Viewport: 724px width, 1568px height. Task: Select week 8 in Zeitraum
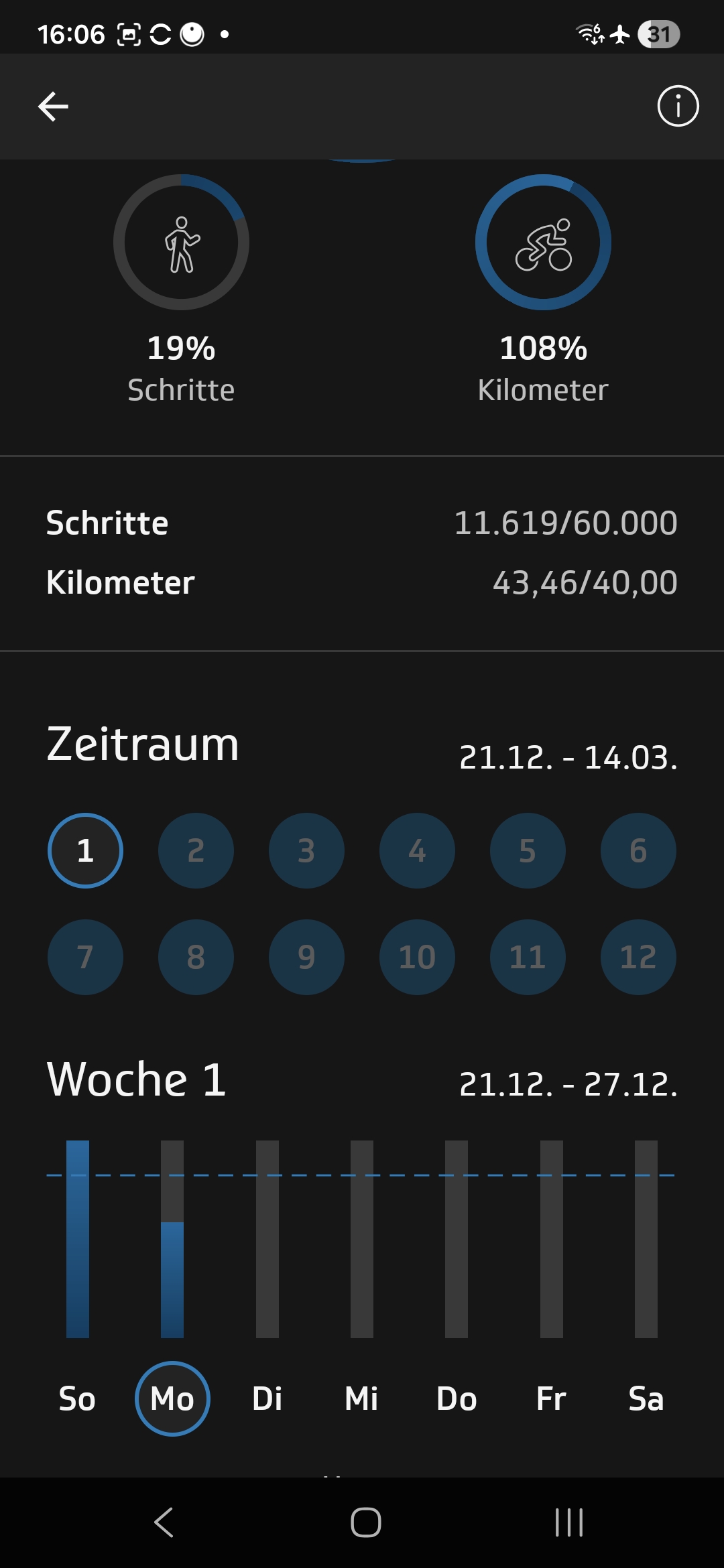click(196, 957)
